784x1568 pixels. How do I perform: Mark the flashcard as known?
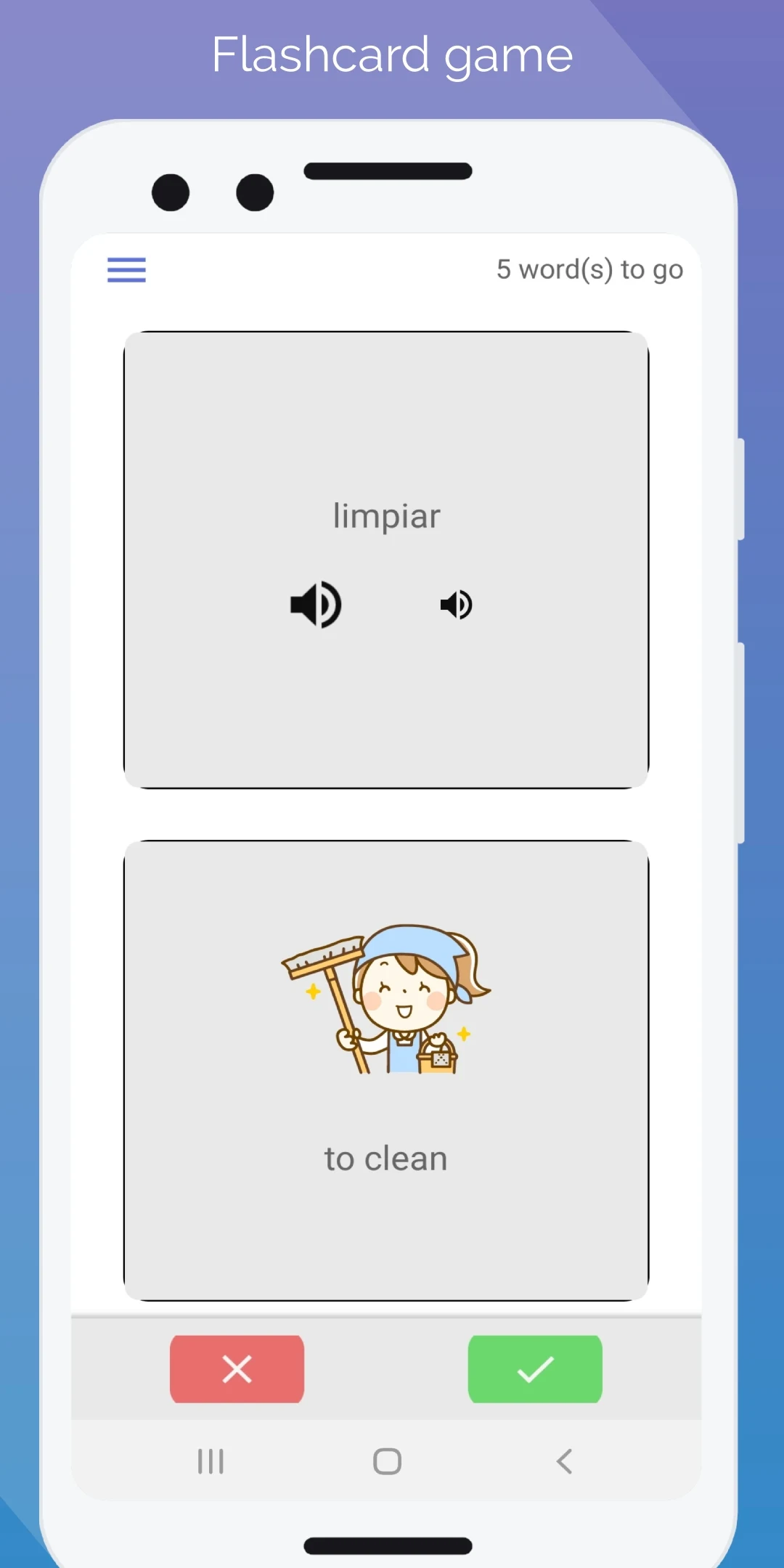(x=535, y=1369)
